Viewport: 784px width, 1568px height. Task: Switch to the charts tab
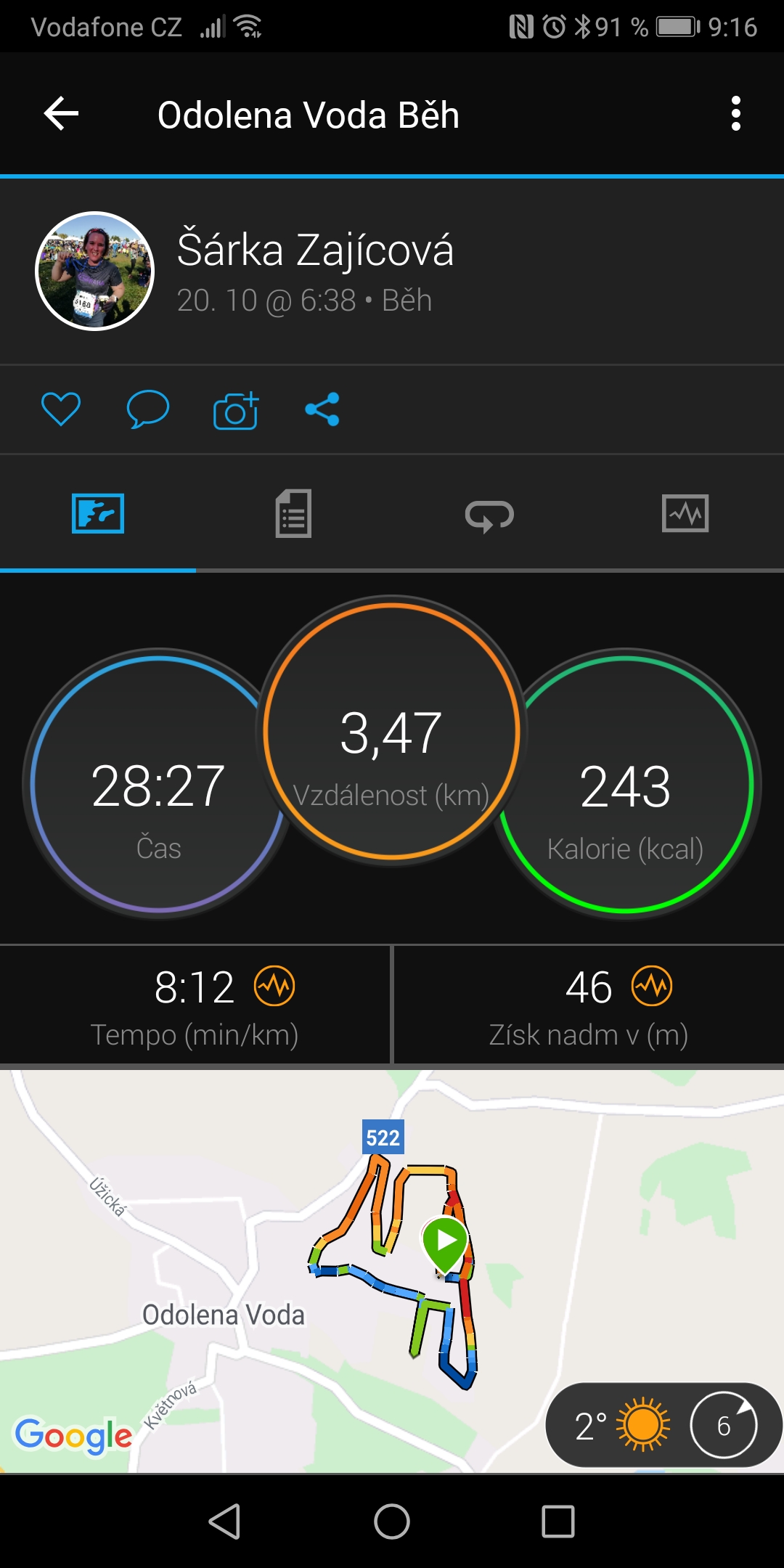685,513
